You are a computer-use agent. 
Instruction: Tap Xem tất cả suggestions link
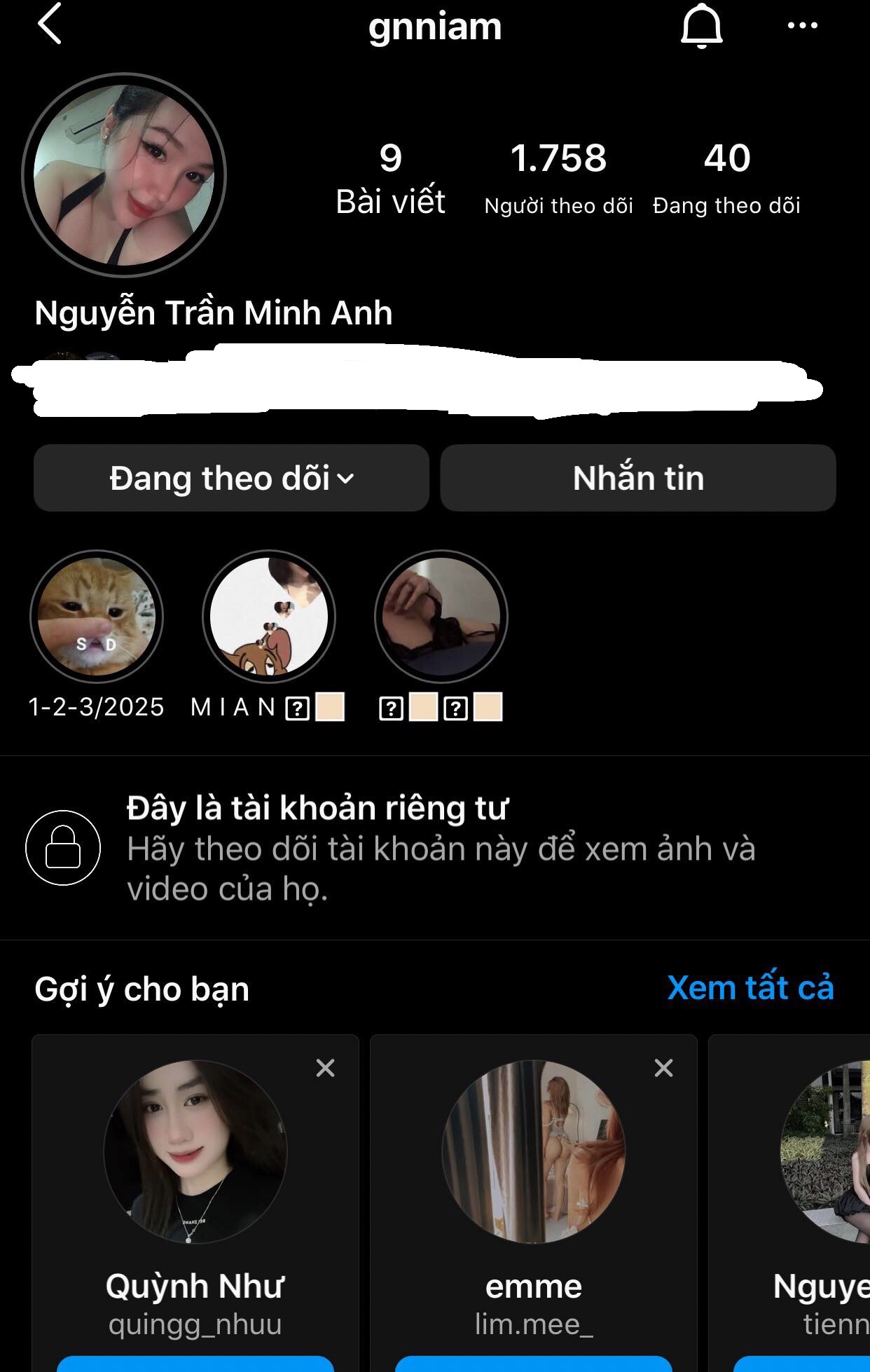click(750, 988)
